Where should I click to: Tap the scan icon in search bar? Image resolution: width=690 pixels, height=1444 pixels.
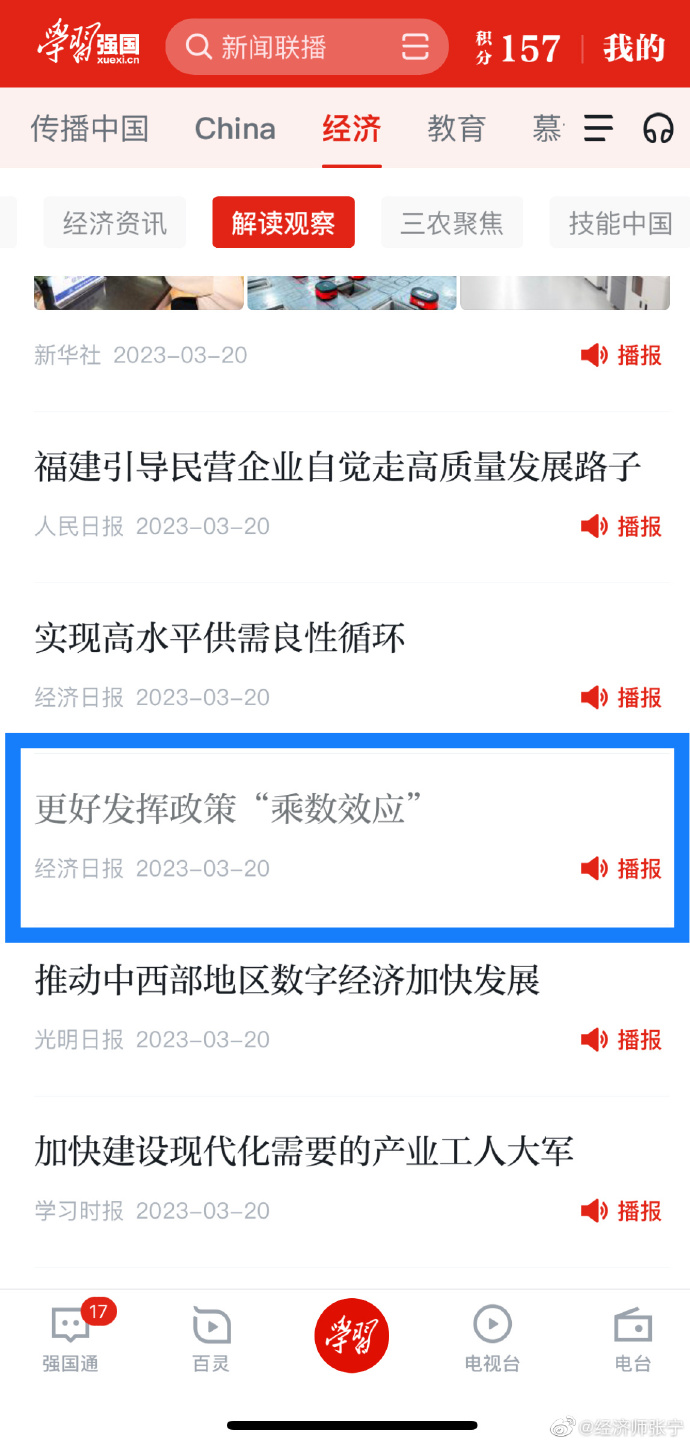click(x=414, y=47)
